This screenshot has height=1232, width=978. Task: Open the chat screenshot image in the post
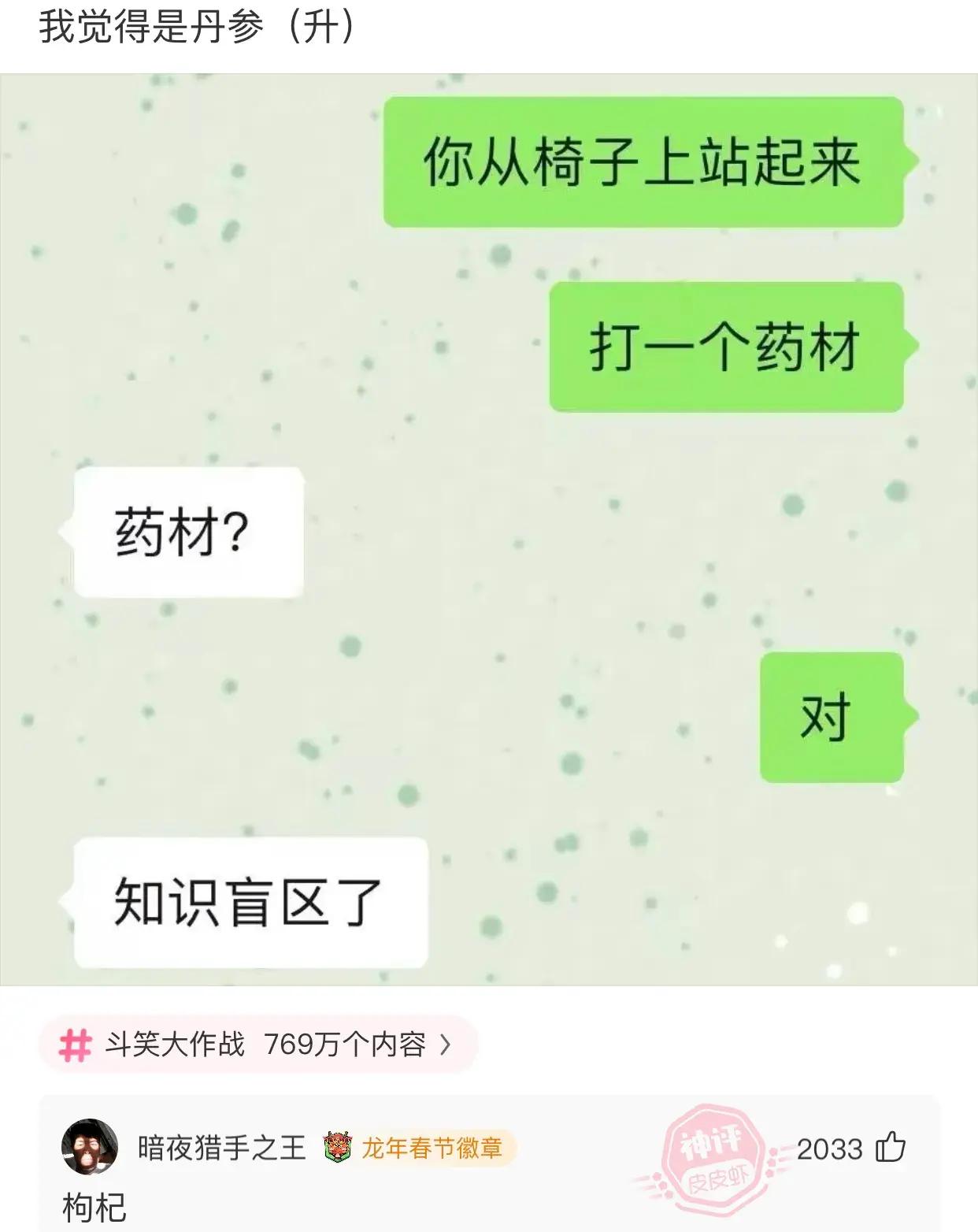tap(488, 529)
